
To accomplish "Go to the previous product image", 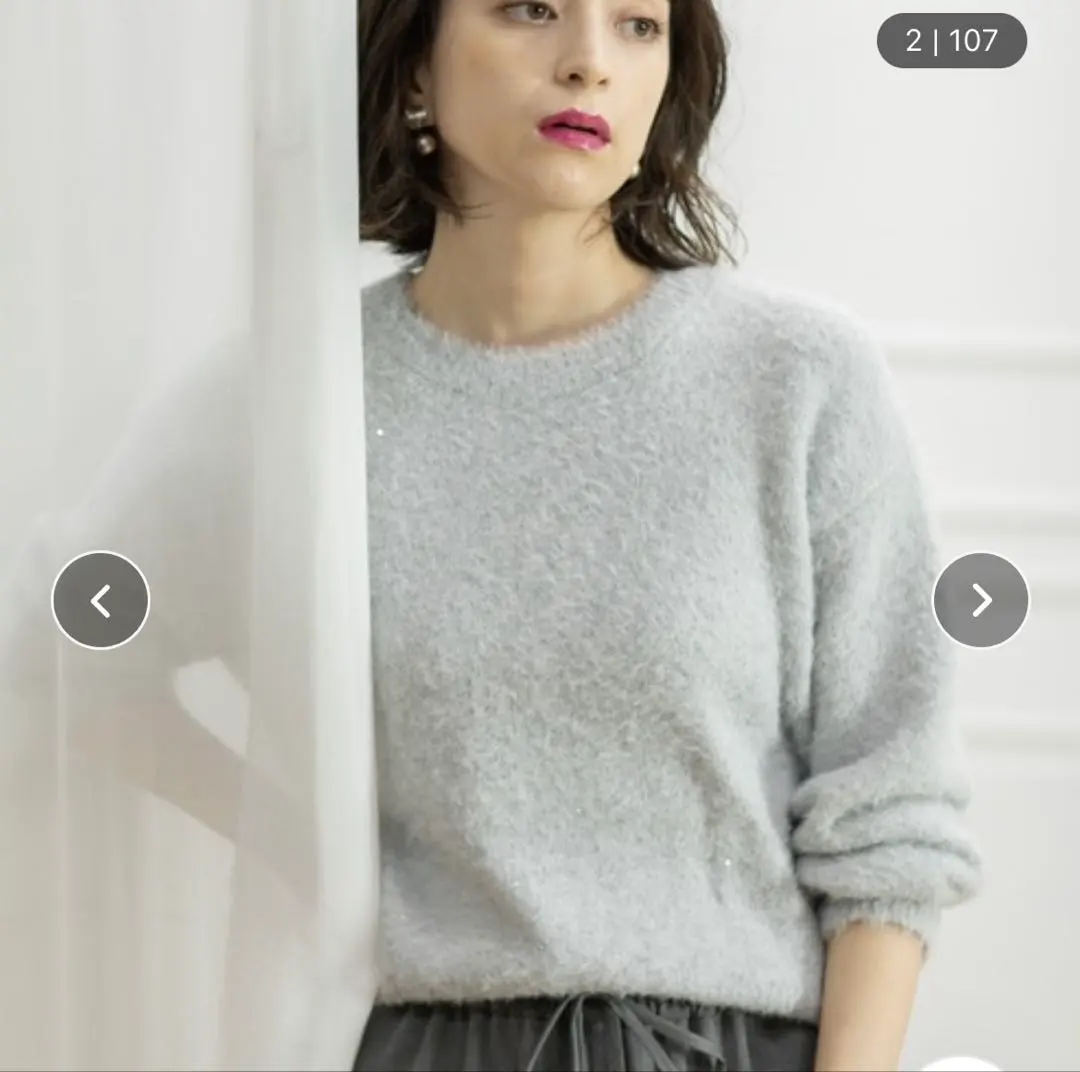I will coord(100,600).
